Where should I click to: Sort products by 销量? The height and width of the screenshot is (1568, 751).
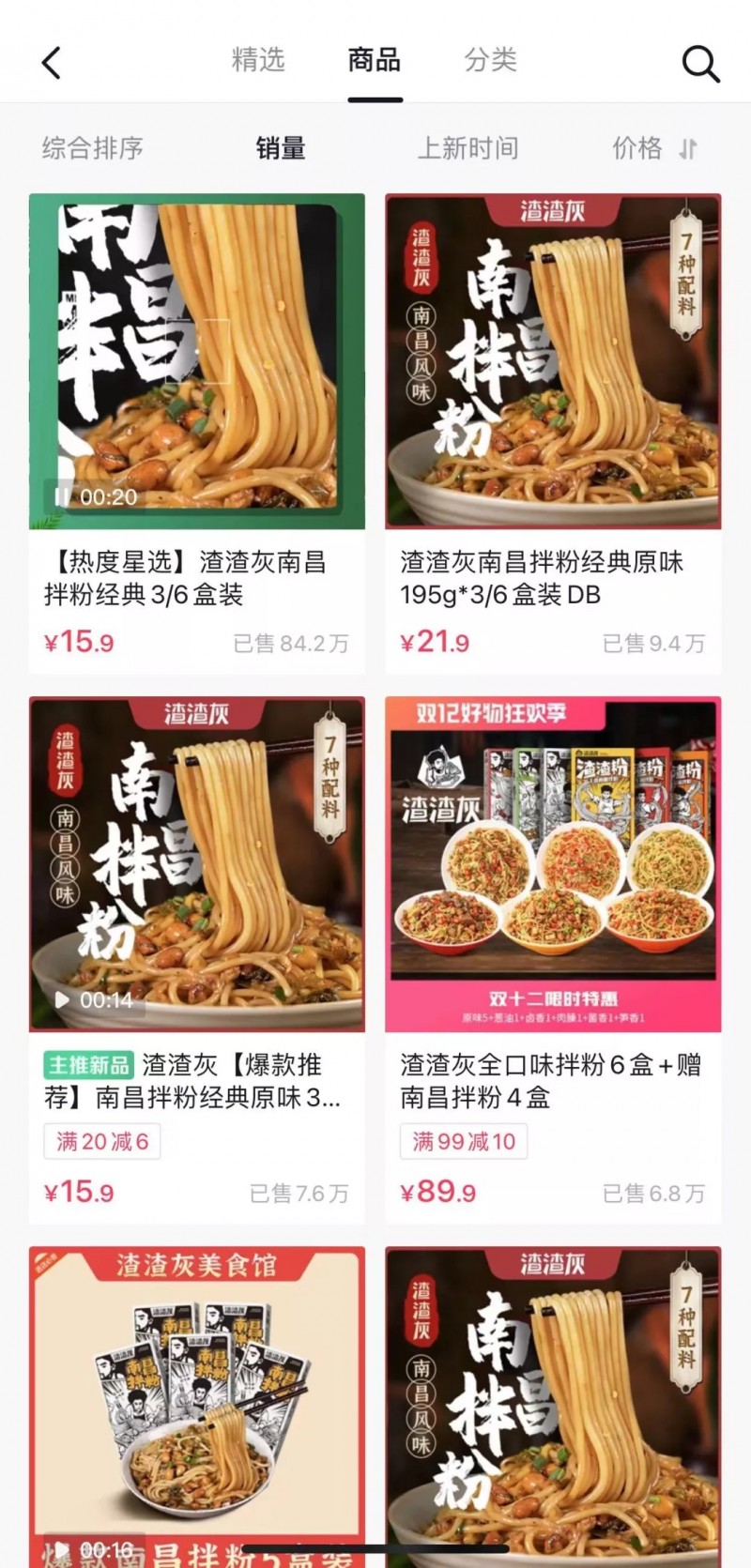[x=281, y=148]
